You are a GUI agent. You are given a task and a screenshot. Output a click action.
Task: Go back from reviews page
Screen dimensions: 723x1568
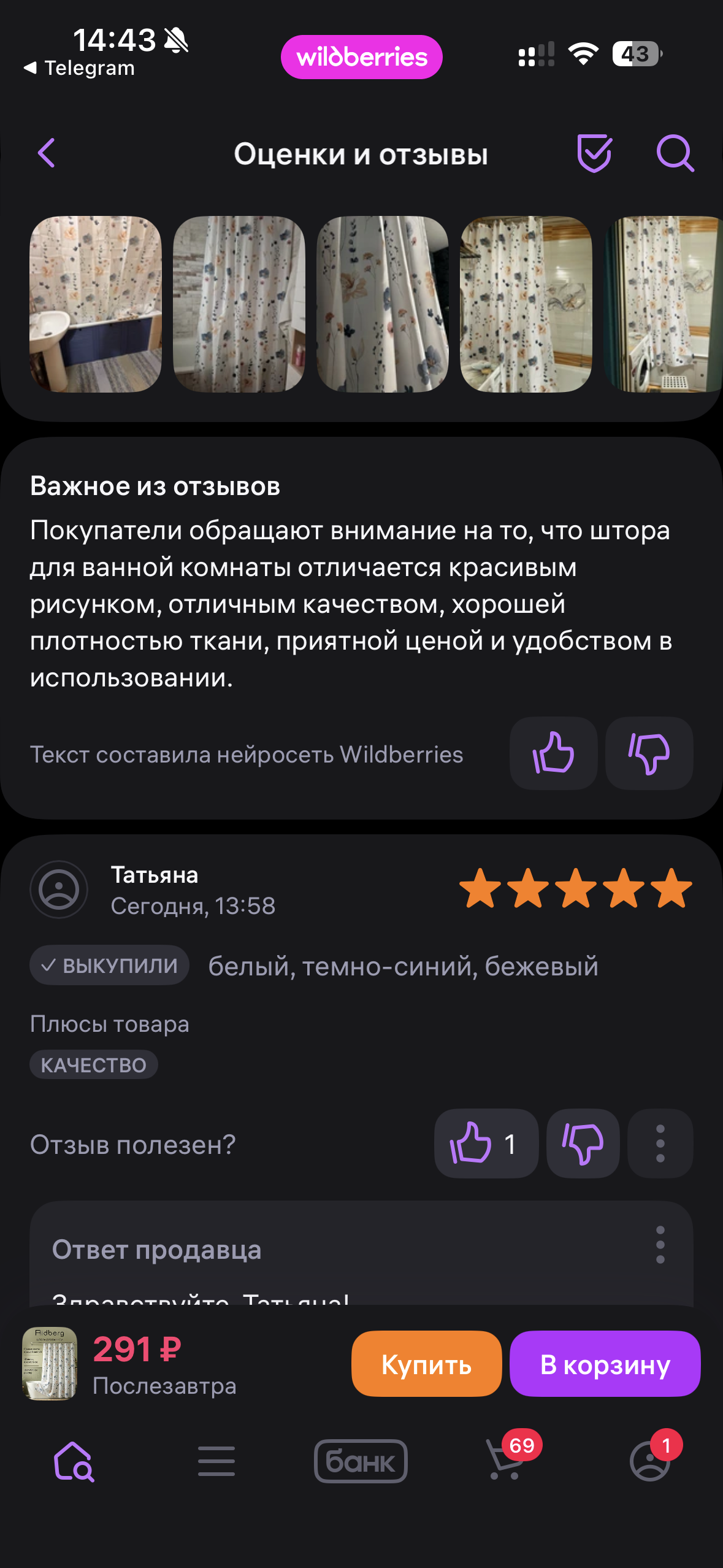tap(47, 153)
